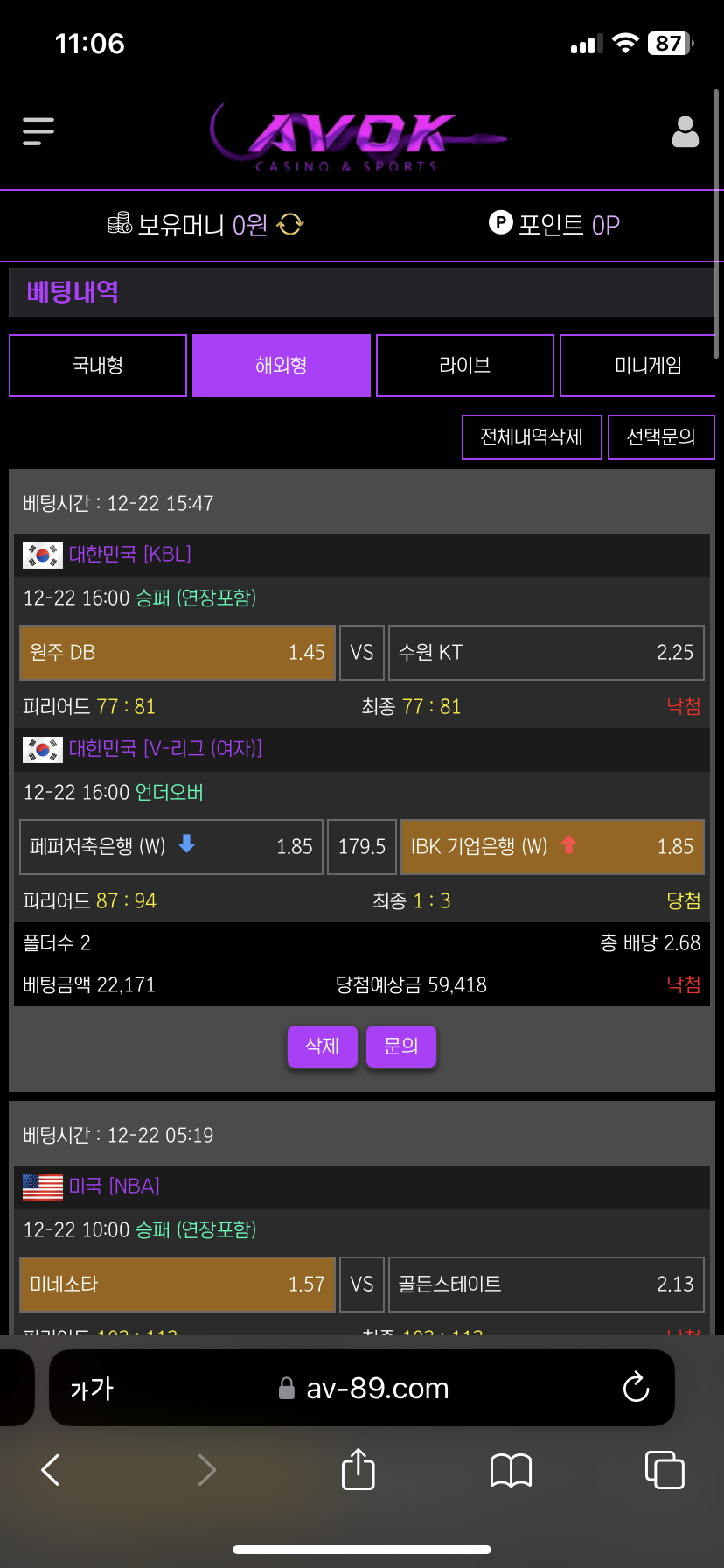Delete the 12-22 15:47 bet with 삭제
Image resolution: width=724 pixels, height=1568 pixels.
pos(322,1046)
